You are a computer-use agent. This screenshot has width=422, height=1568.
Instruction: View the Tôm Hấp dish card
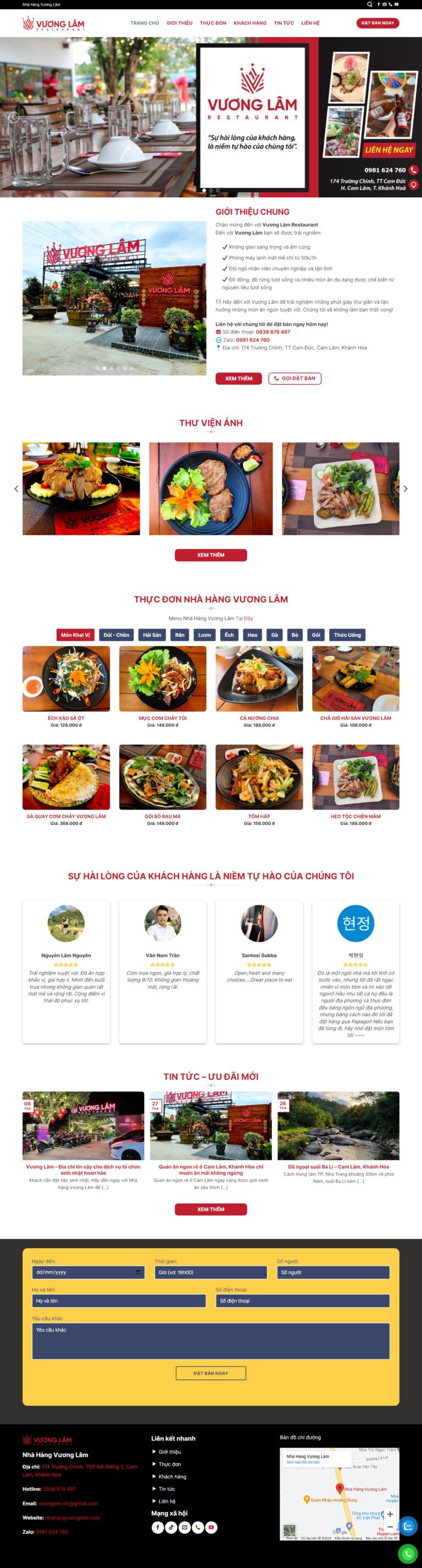(259, 777)
